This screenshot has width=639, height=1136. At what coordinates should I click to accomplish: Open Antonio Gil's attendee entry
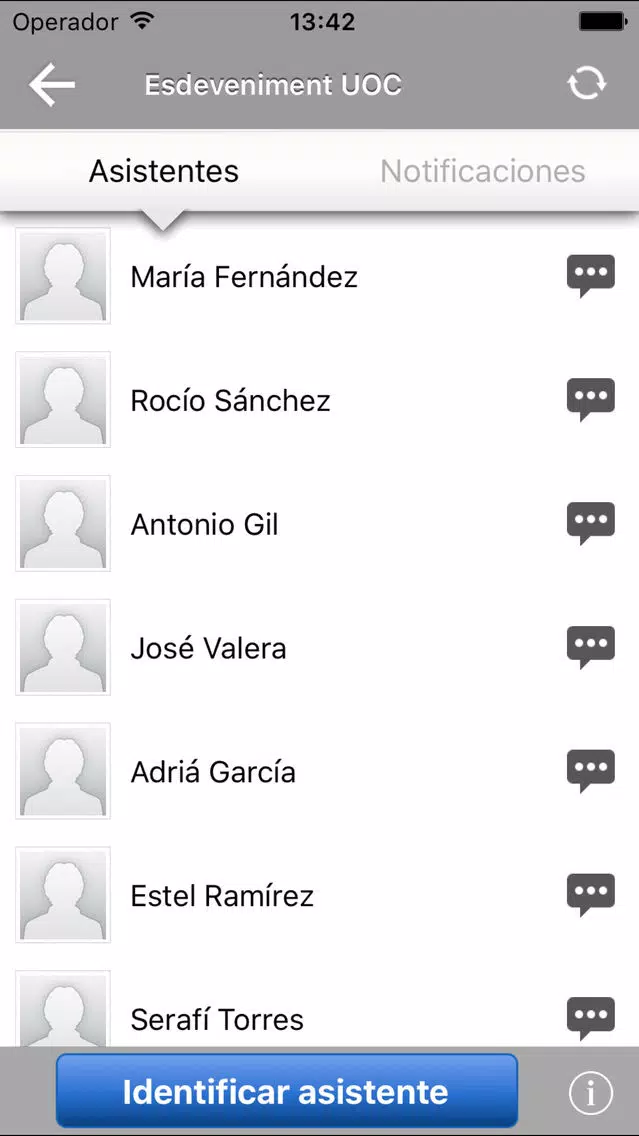(x=204, y=524)
